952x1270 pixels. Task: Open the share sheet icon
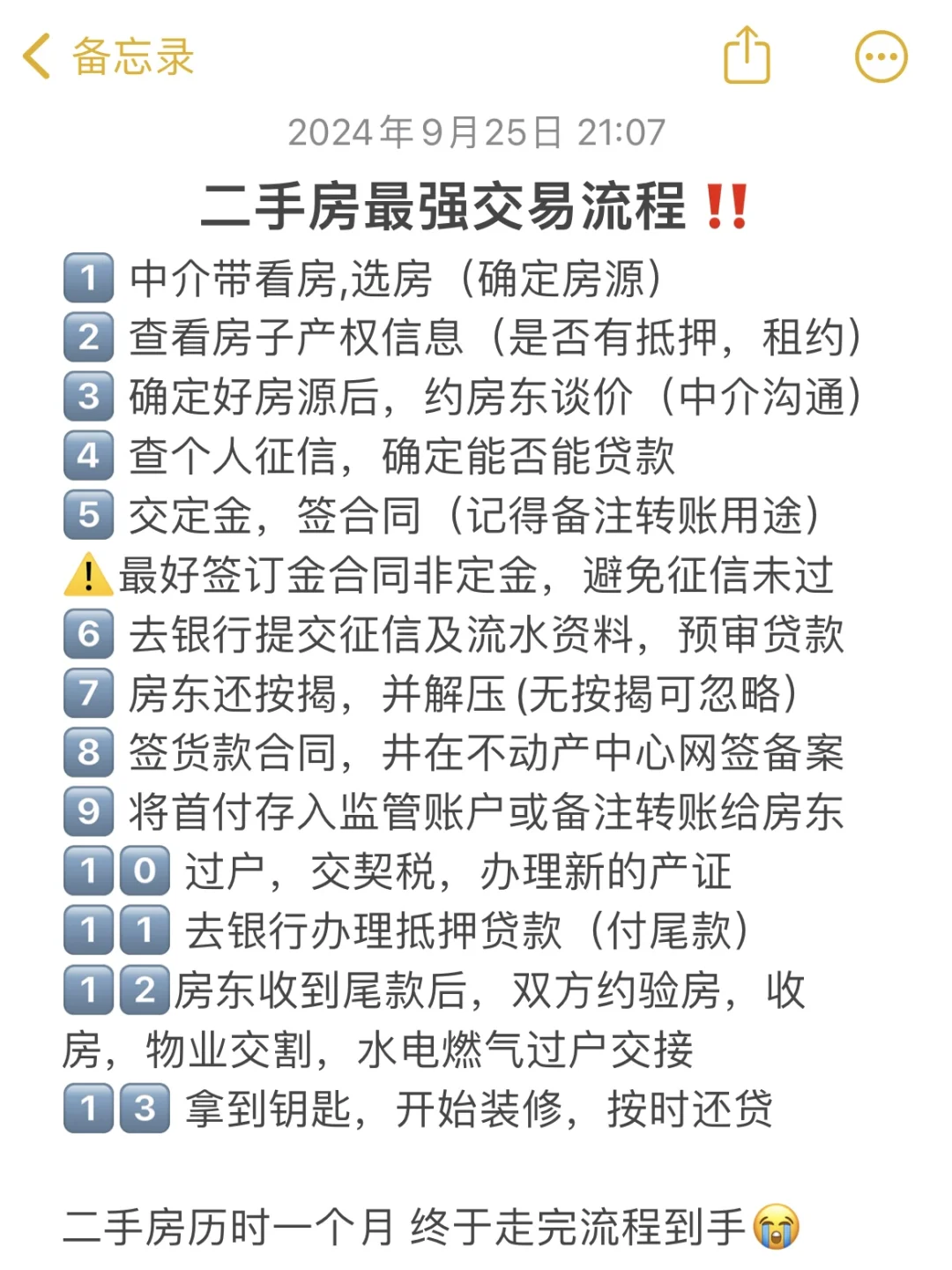tap(745, 55)
